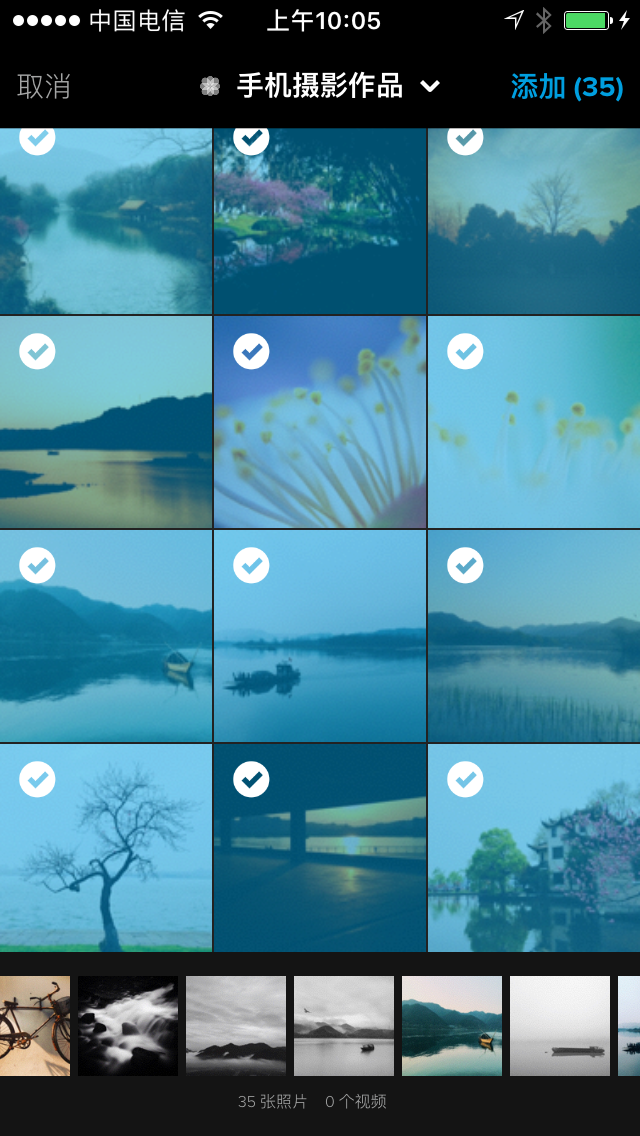Image resolution: width=640 pixels, height=1136 pixels.
Task: Deselect the bare tree by the lake photo
Action: [105, 848]
